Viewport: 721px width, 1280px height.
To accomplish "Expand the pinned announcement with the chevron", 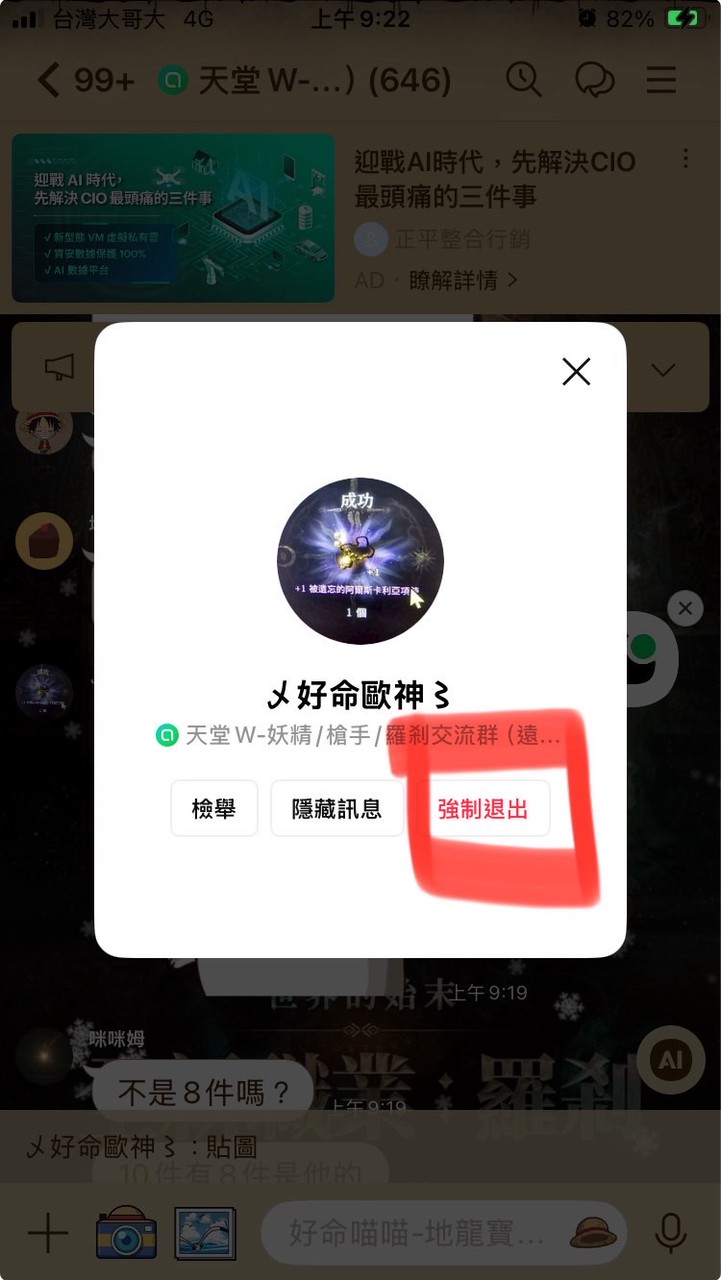I will pyautogui.click(x=663, y=369).
